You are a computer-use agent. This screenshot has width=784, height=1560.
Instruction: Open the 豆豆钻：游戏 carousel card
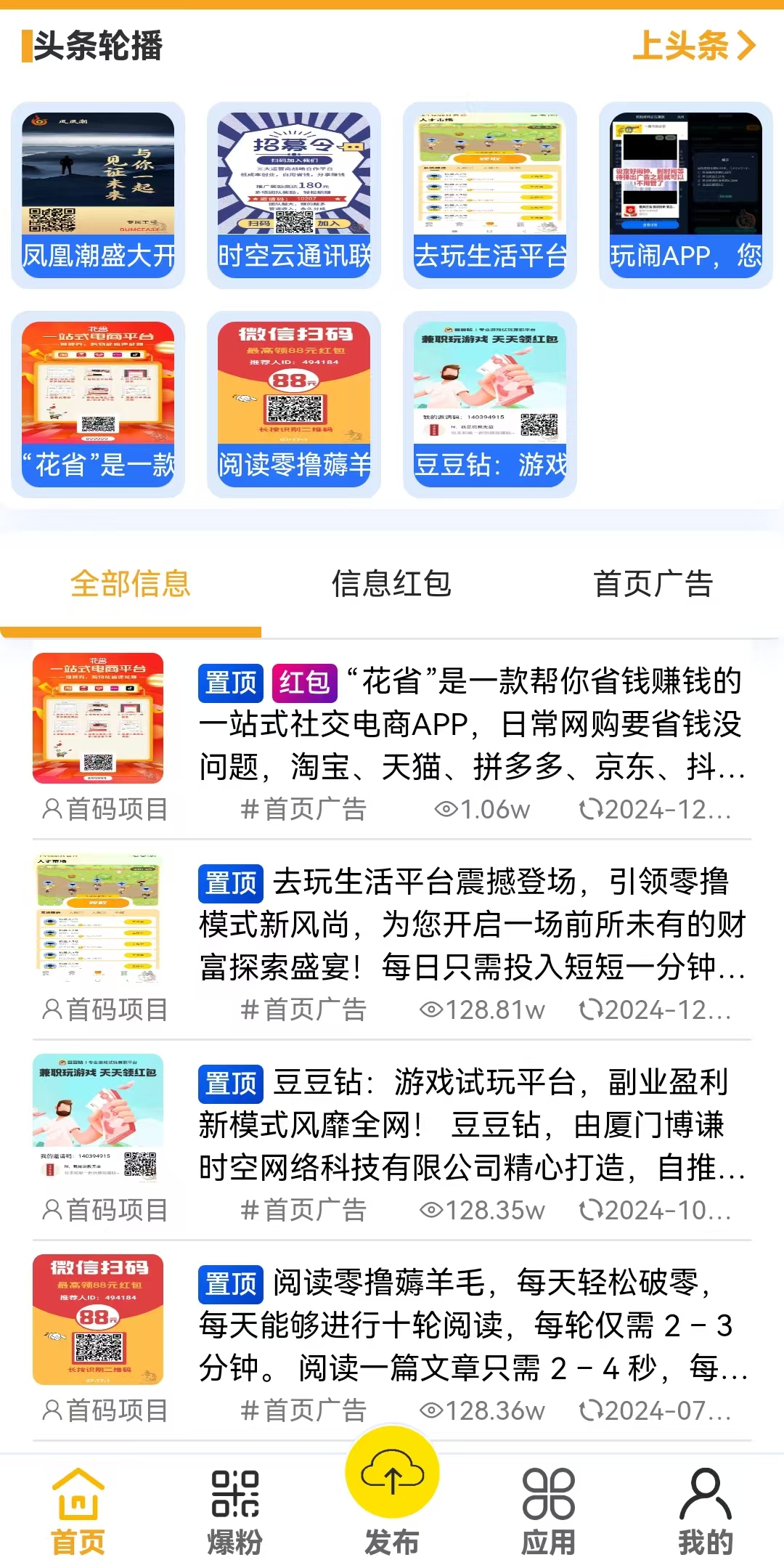pos(490,404)
